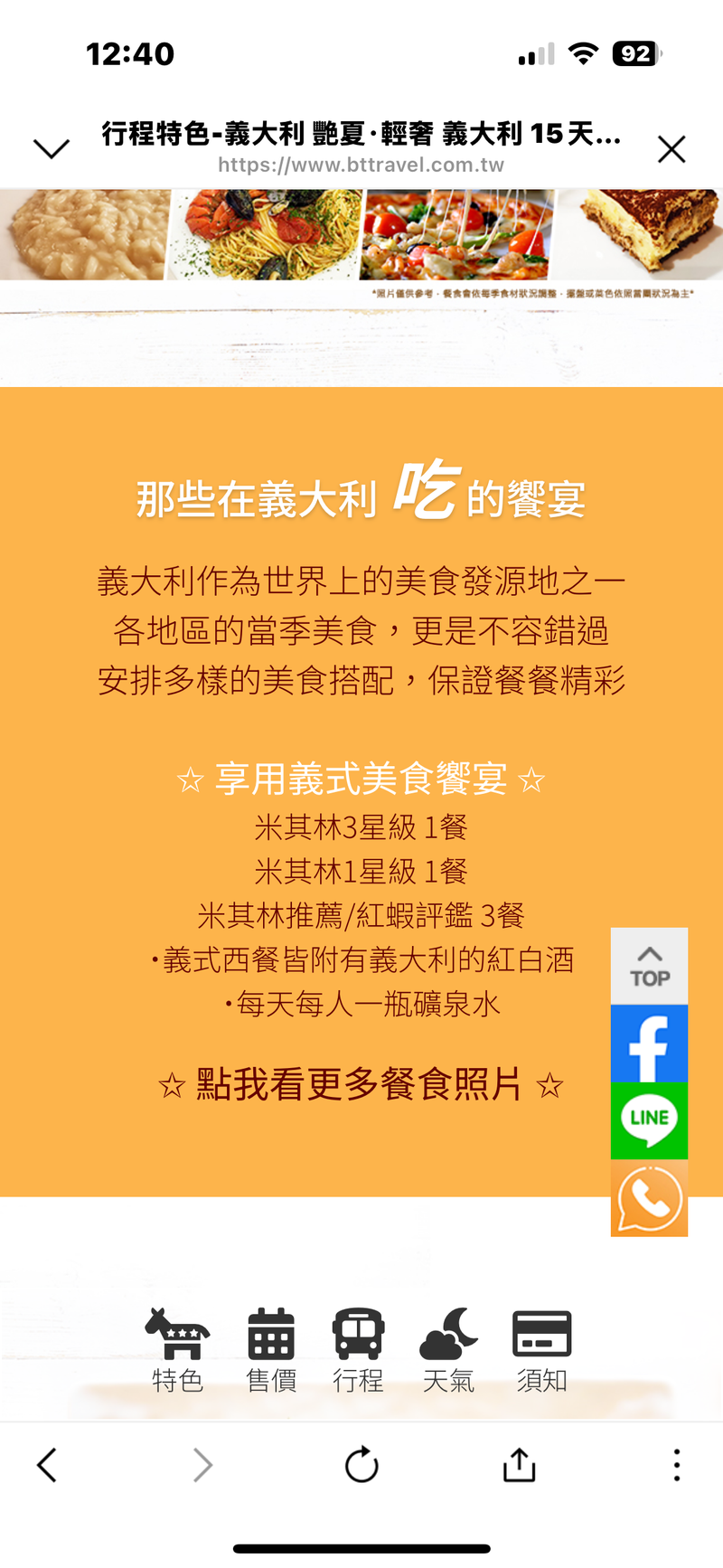Switch to the 售價 section
723x1568 pixels.
[x=271, y=1351]
